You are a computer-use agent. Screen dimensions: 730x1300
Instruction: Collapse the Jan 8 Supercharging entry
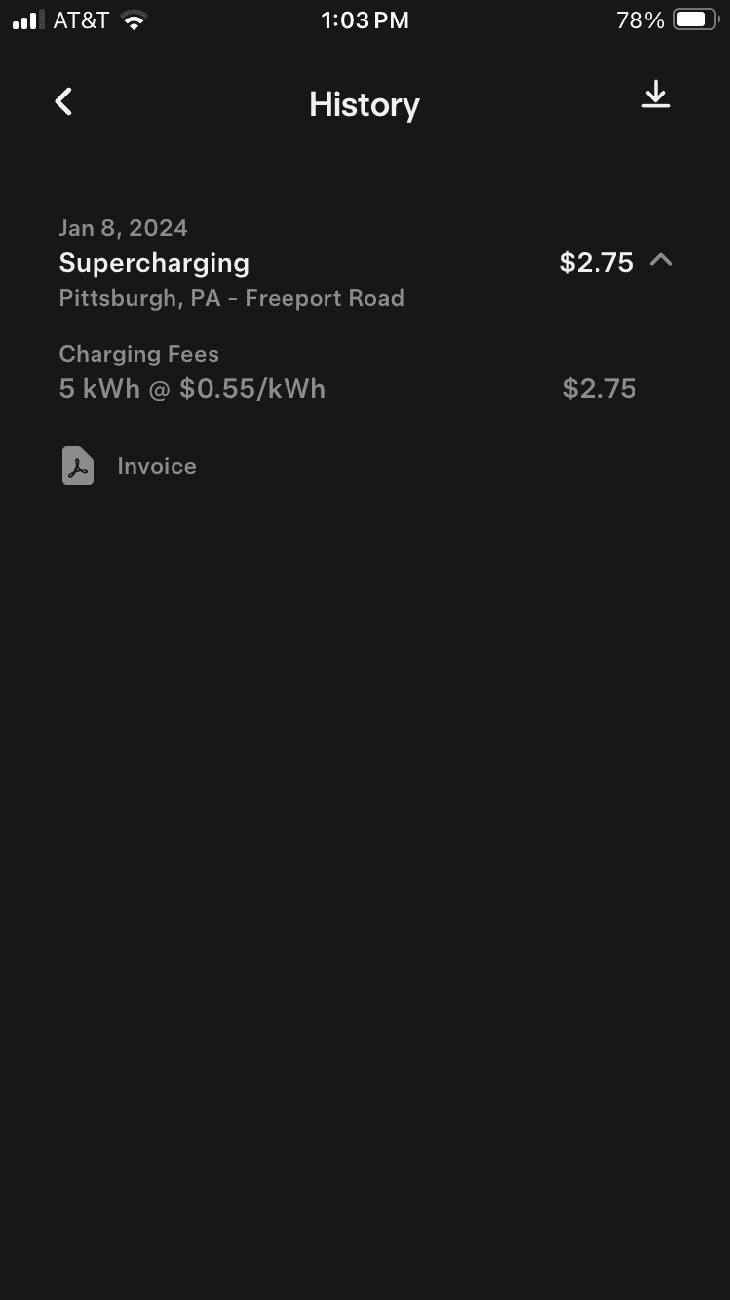pos(660,261)
